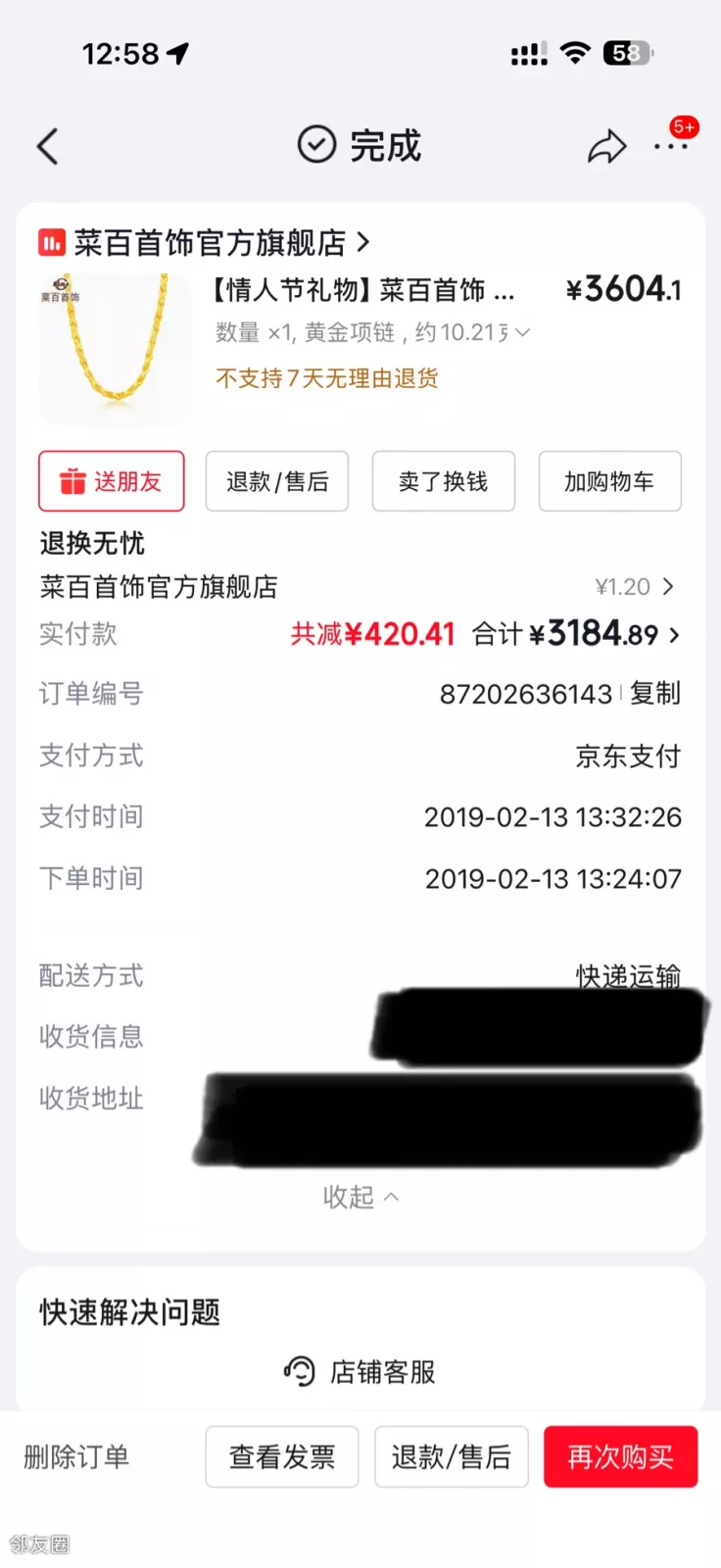This screenshot has width=721, height=1568.
Task: Go back using the top-left arrow
Action: 47,147
